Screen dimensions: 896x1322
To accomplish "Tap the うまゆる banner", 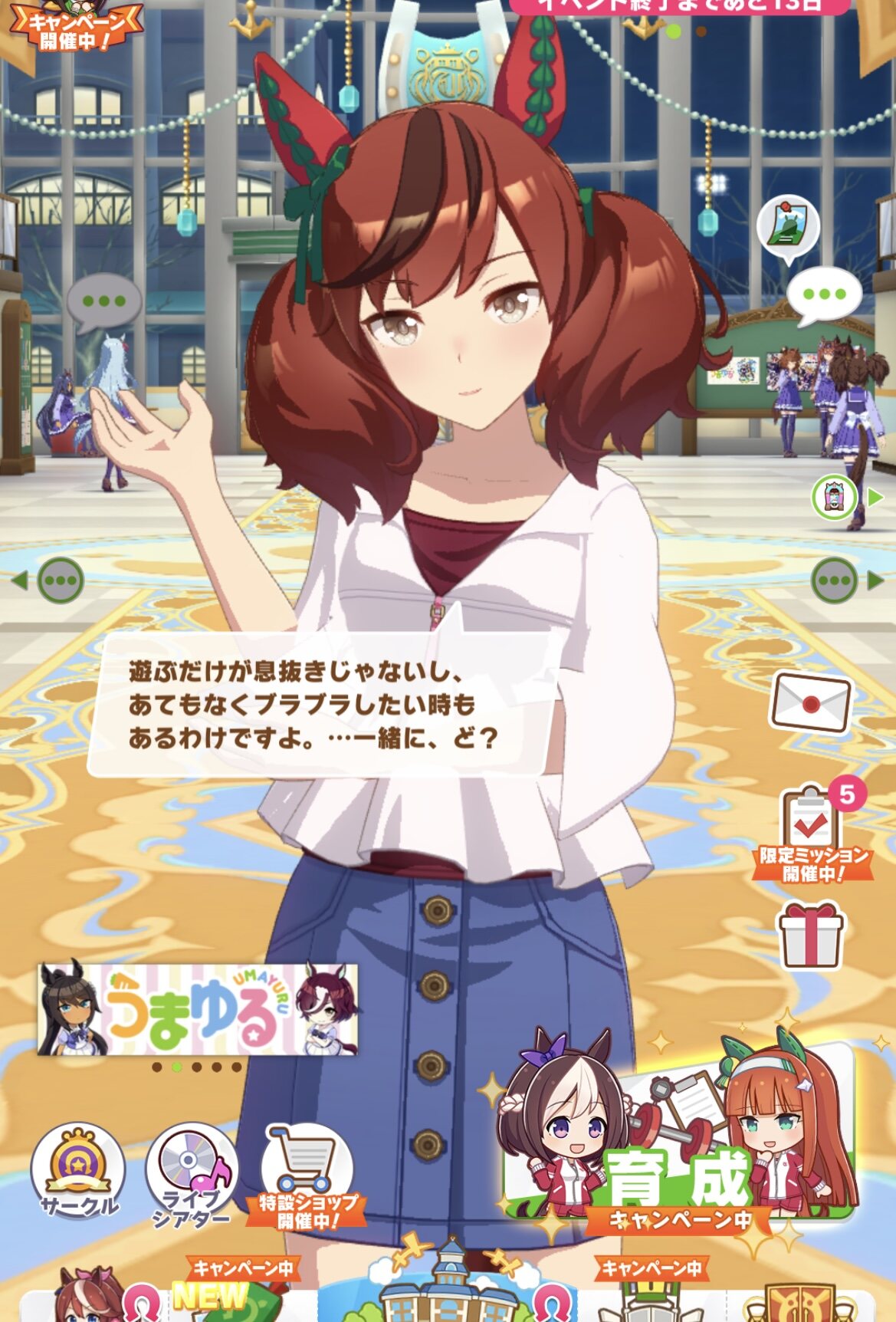I will point(198,1008).
